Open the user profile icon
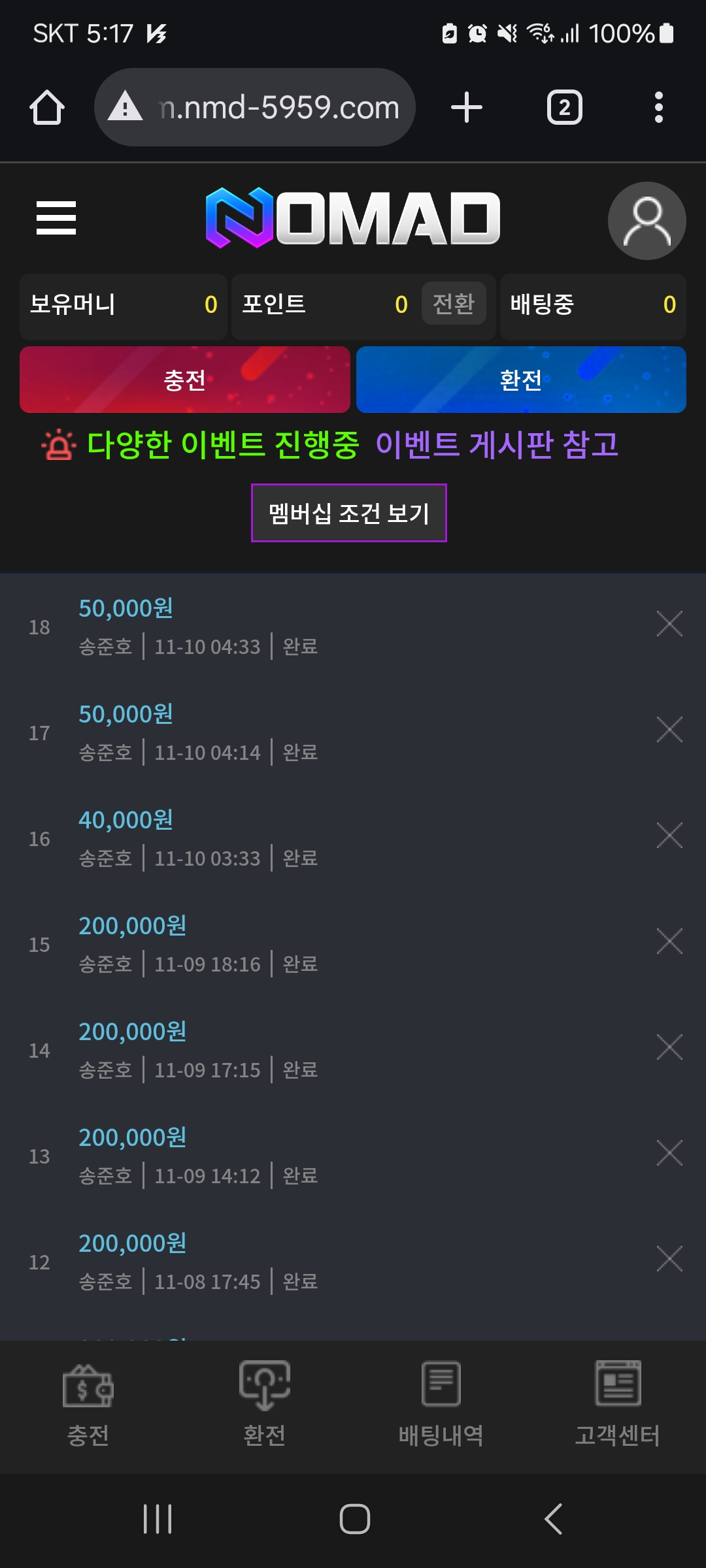This screenshot has width=706, height=1568. click(646, 221)
